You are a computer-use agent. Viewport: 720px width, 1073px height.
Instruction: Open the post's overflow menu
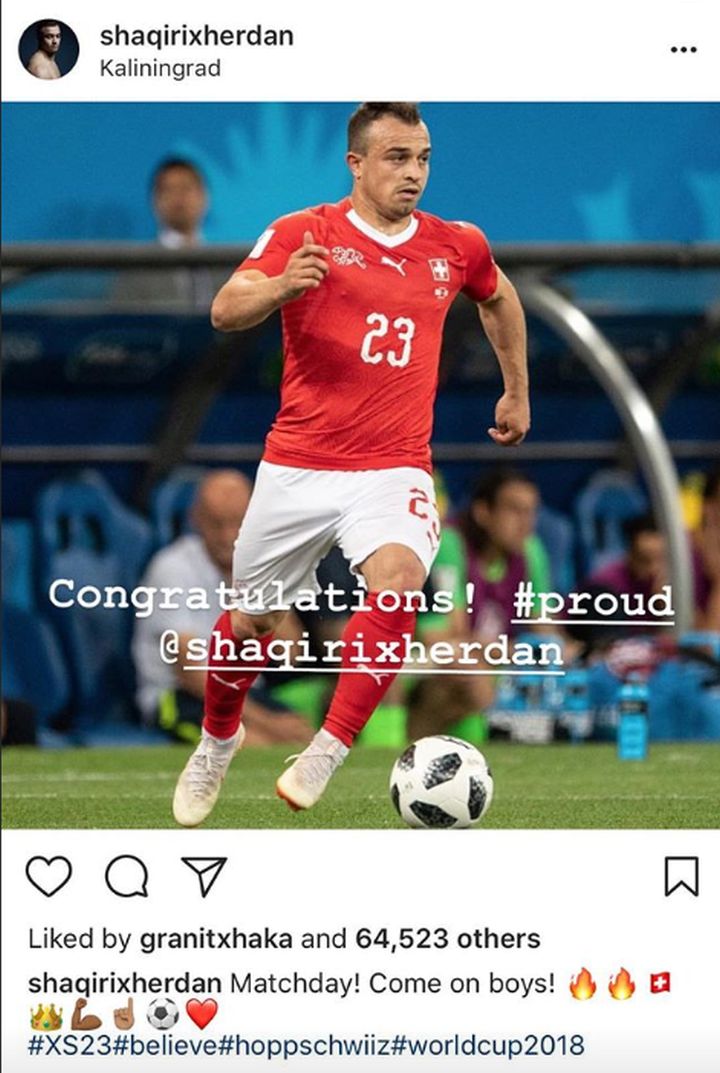[x=683, y=49]
